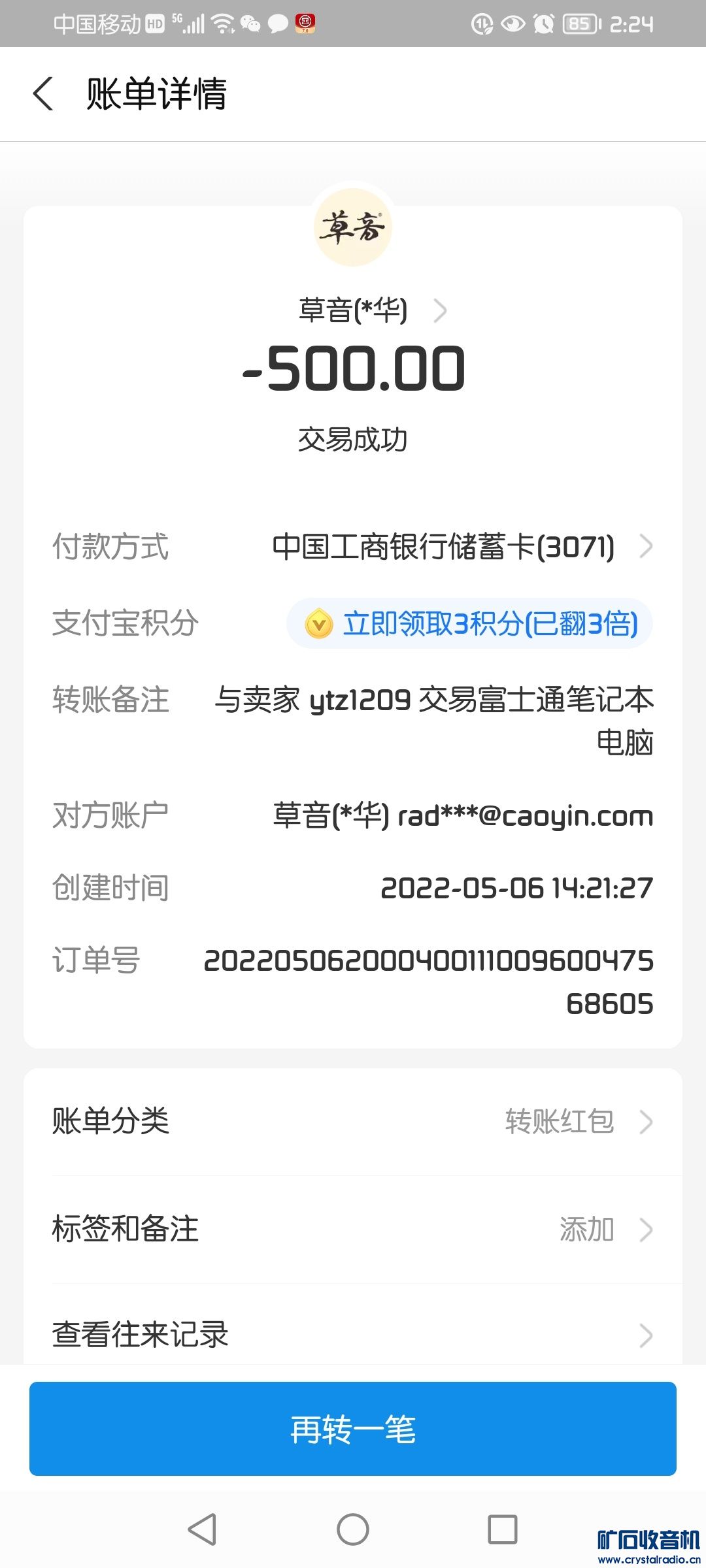Add 标签和备注 to this bill

pos(353,1229)
